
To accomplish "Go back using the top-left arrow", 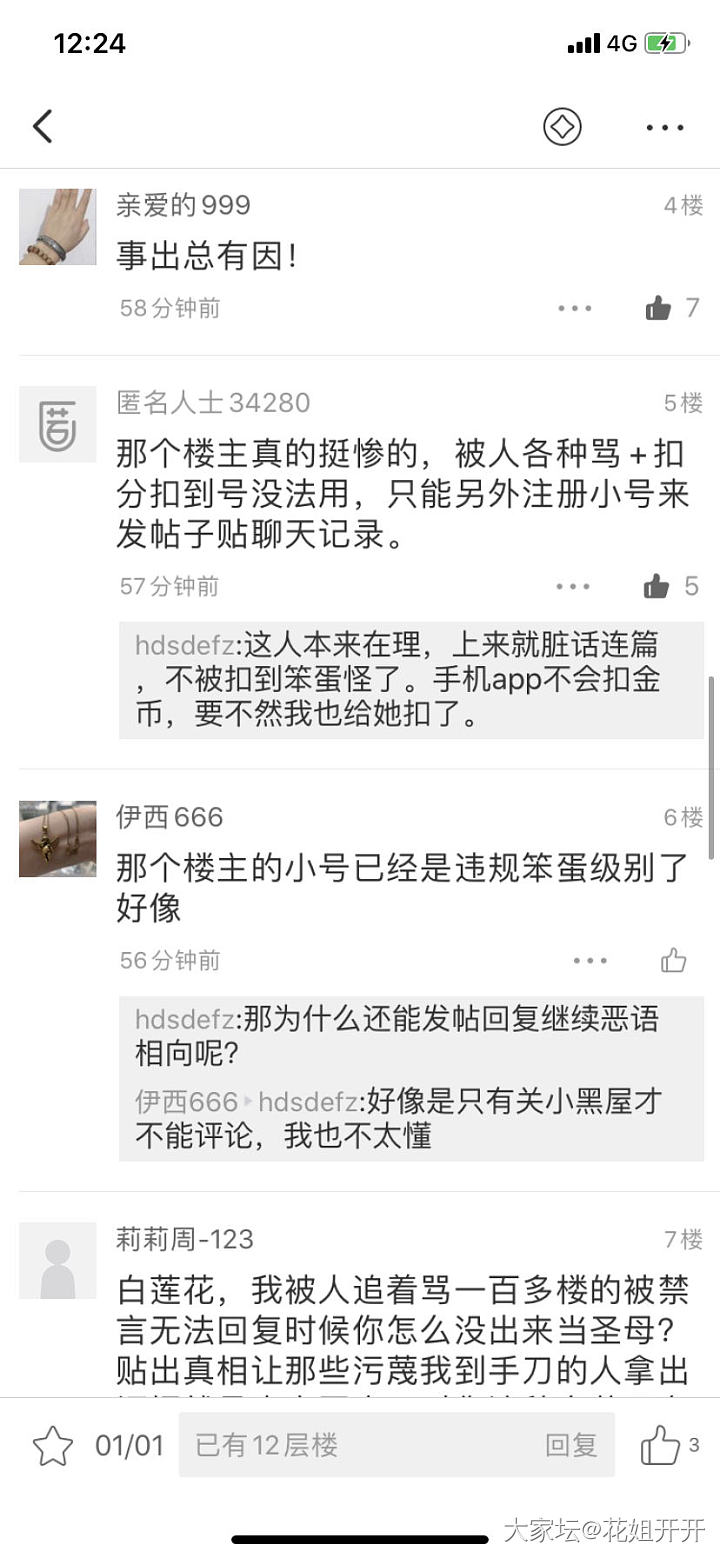I will [42, 127].
